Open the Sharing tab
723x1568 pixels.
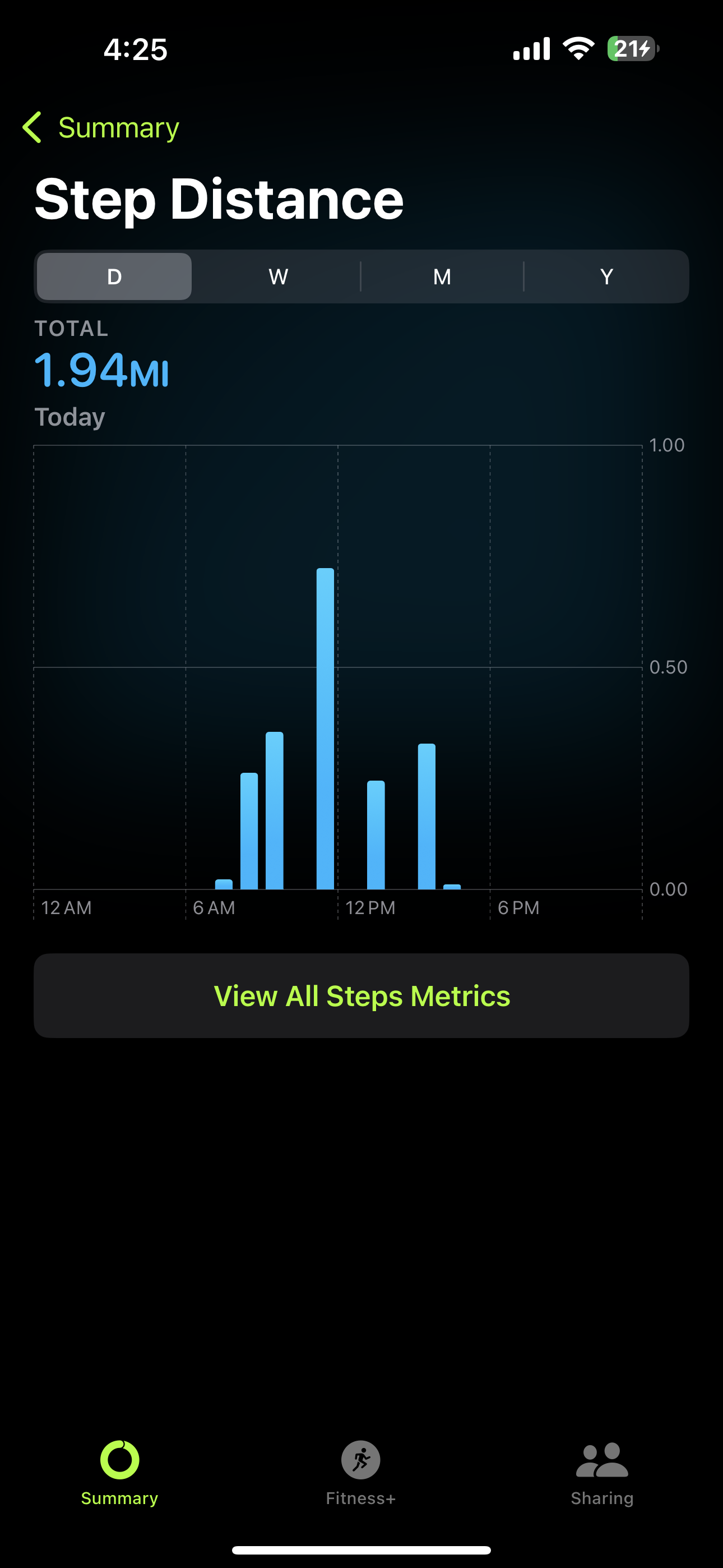pyautogui.click(x=602, y=1472)
